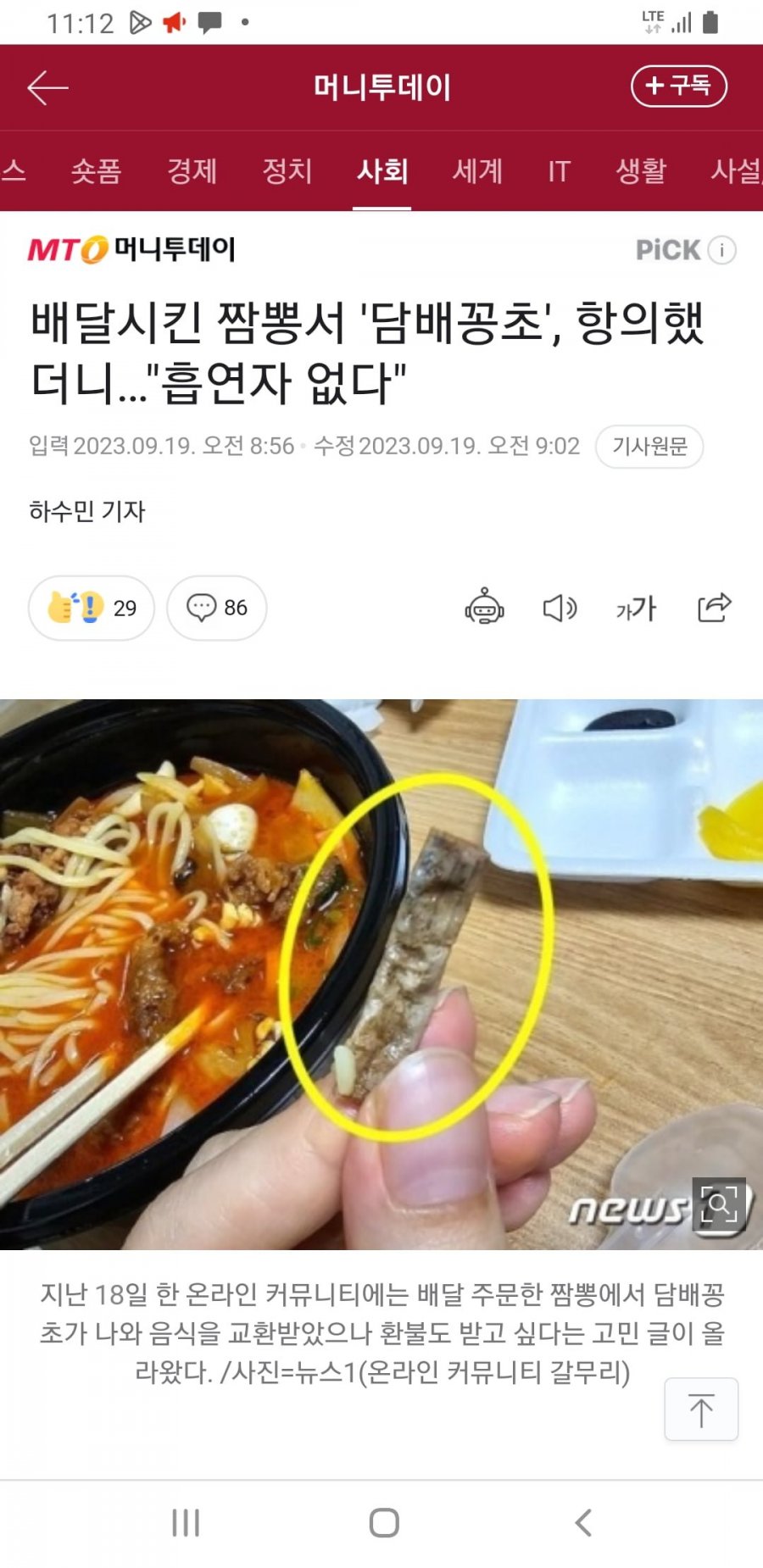Subscribe with the 구독 button
Screen dimensions: 763x1568
(678, 86)
